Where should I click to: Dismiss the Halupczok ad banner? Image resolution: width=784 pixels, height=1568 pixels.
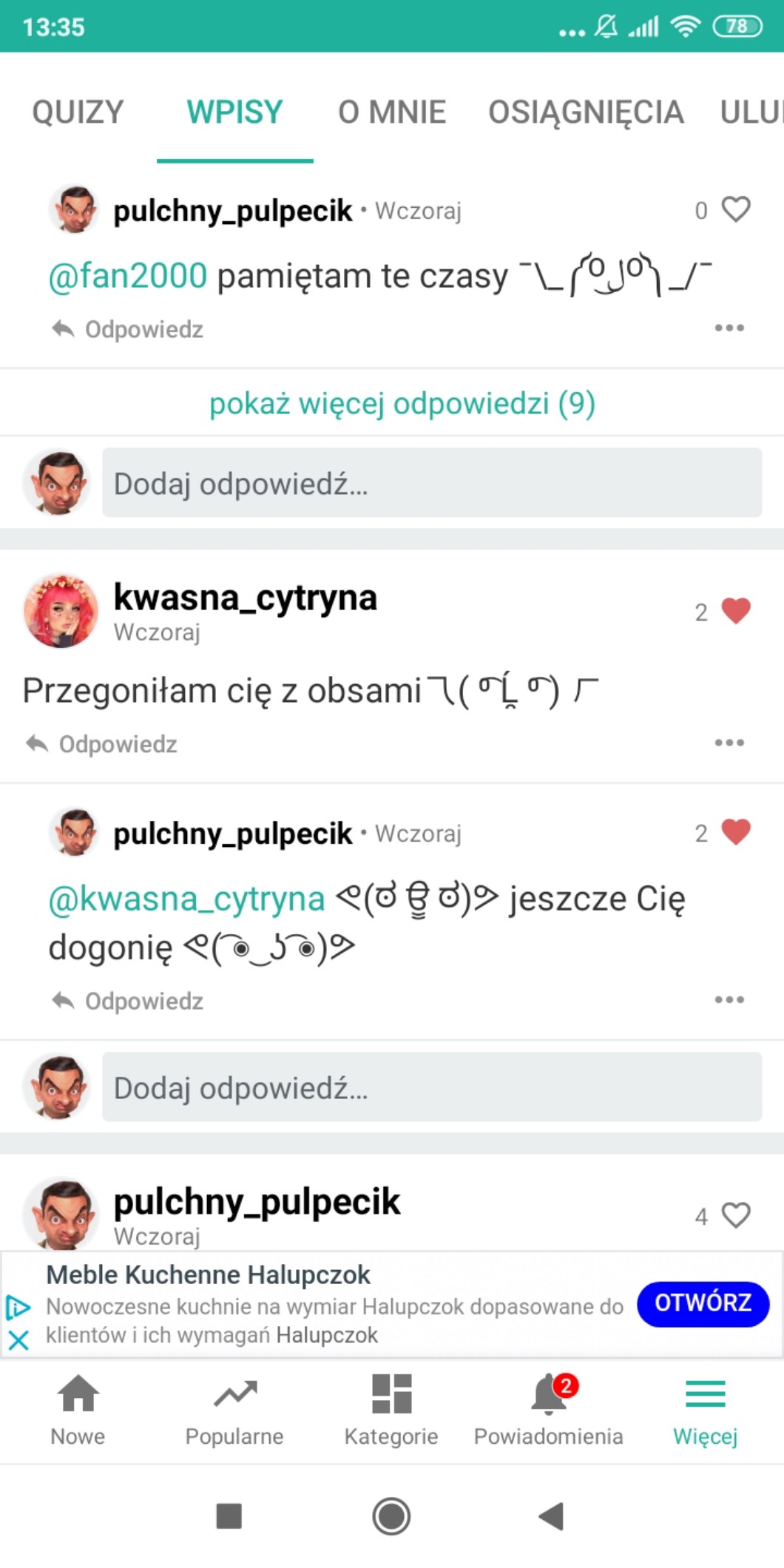(x=18, y=1339)
